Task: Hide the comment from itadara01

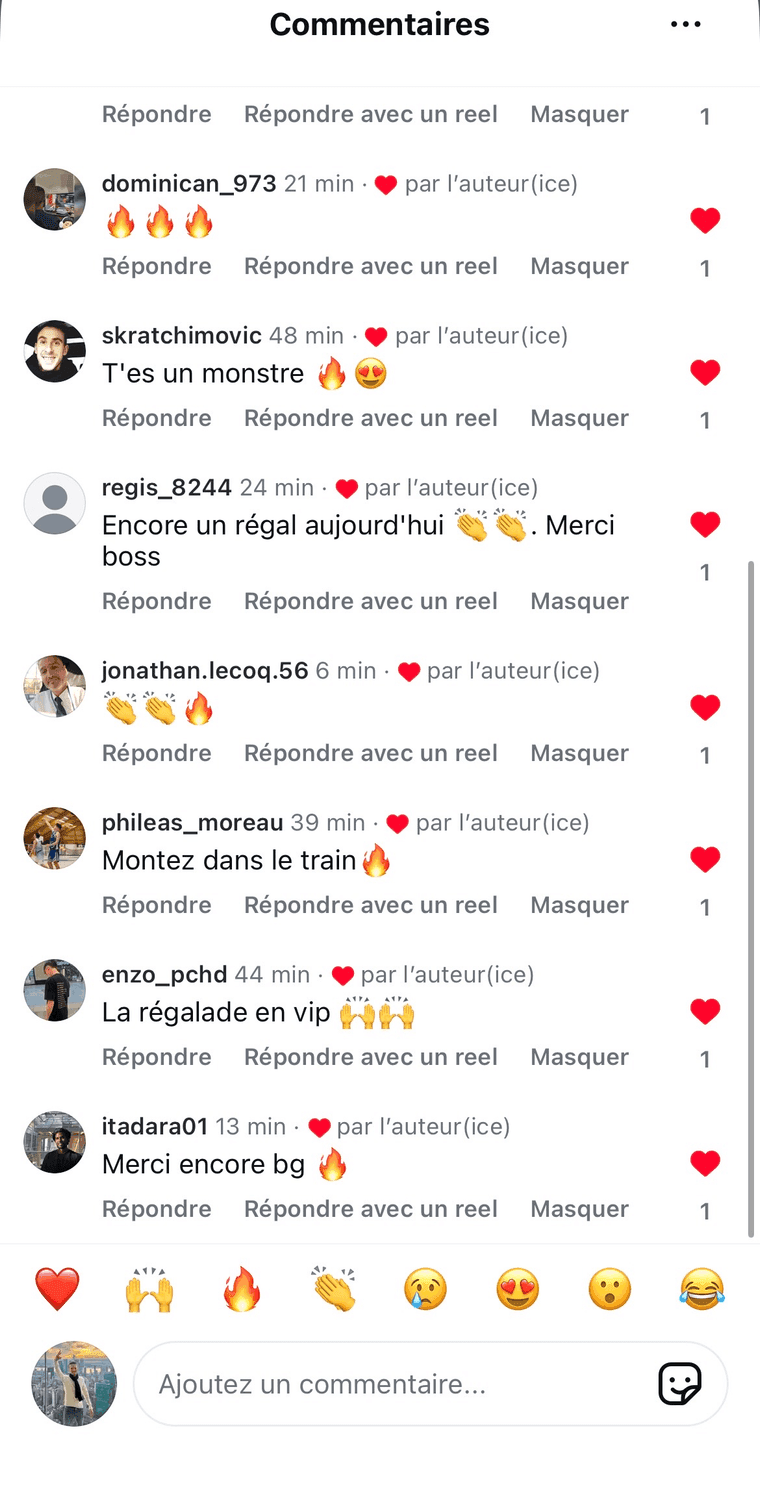Action: tap(579, 1209)
